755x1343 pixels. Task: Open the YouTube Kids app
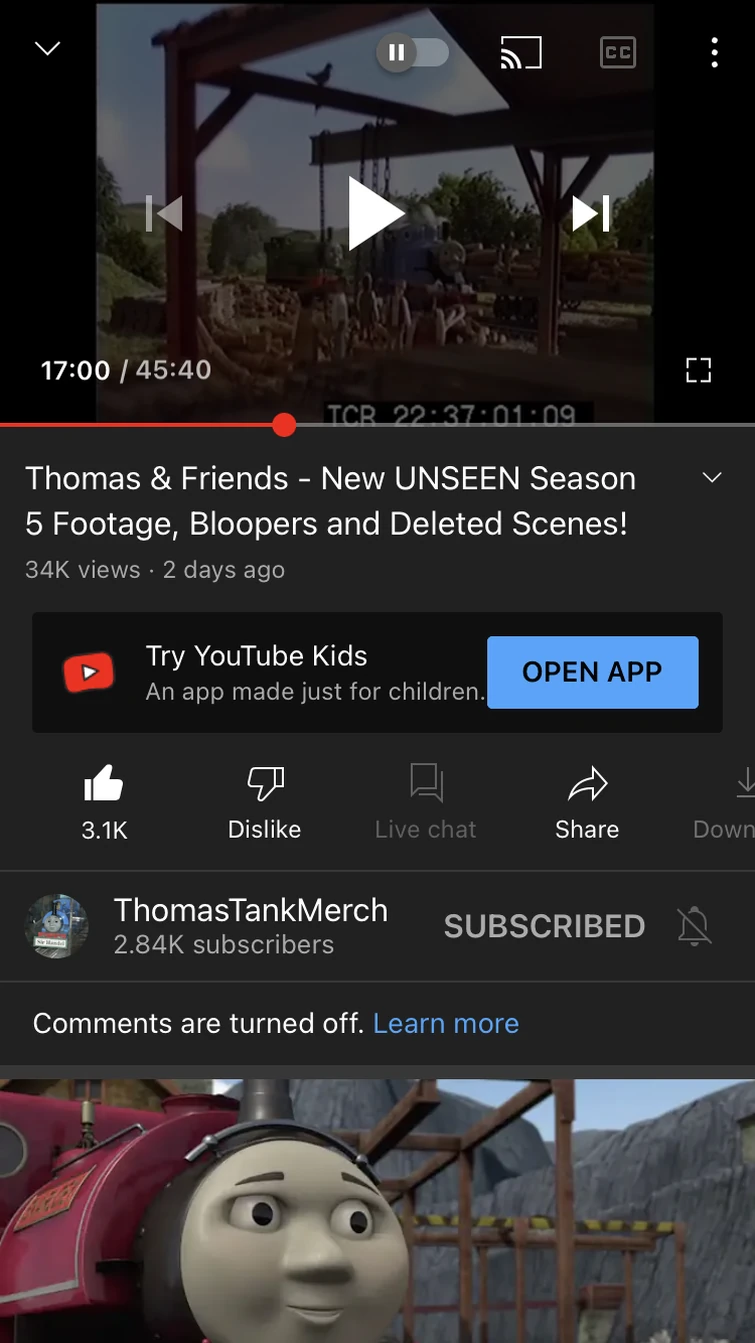click(x=592, y=672)
